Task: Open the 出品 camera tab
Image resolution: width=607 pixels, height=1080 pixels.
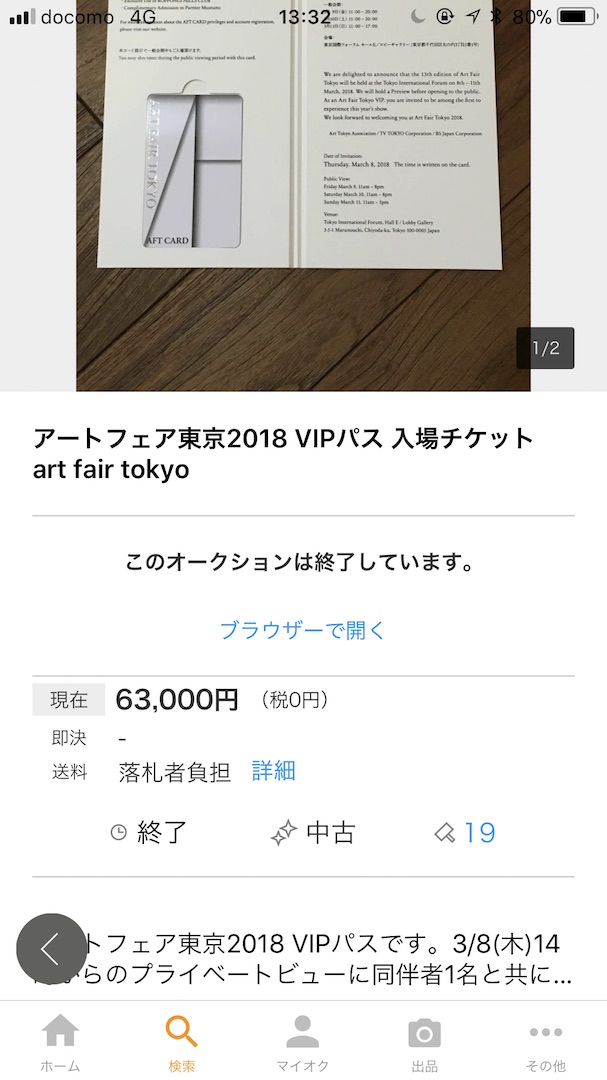Action: coord(424,1042)
